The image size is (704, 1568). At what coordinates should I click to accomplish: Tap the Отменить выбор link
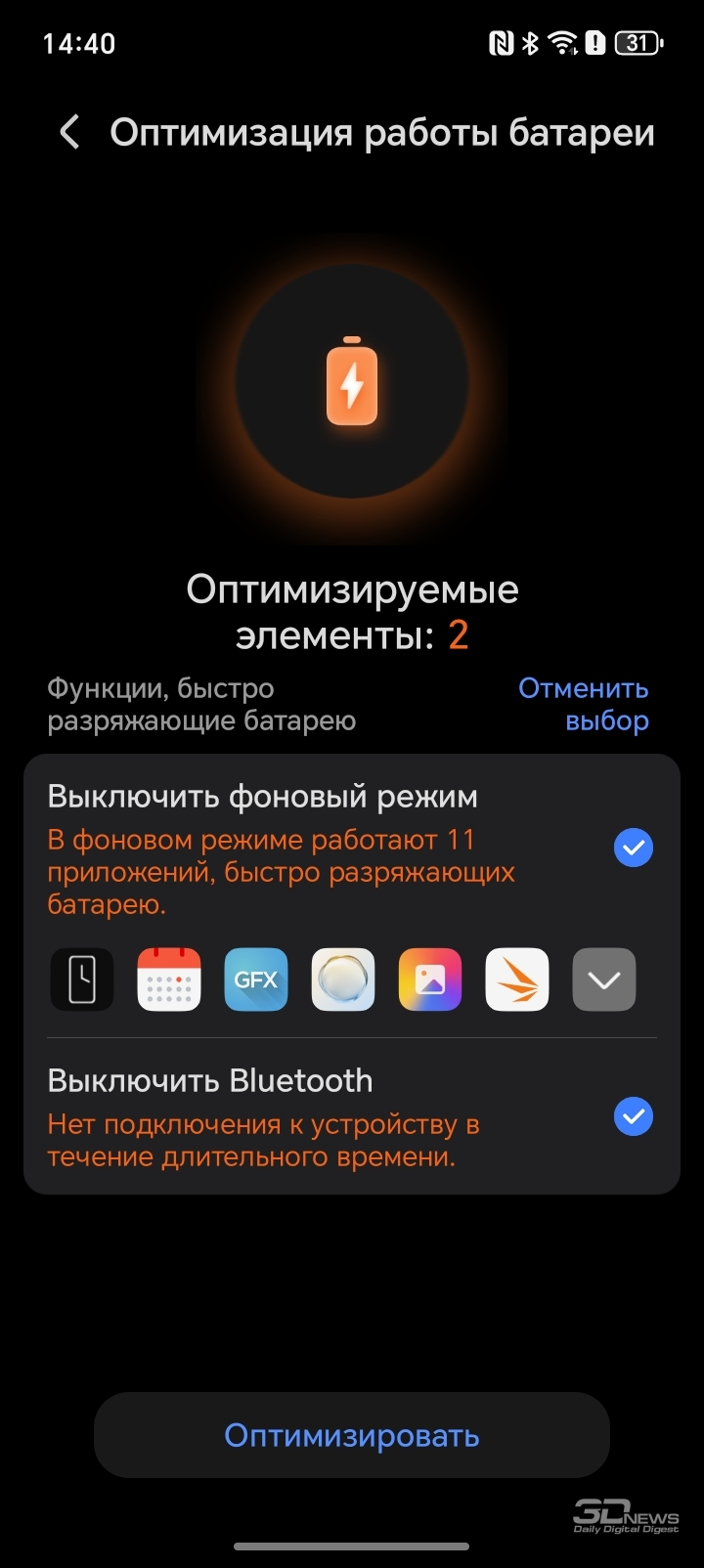pyautogui.click(x=584, y=704)
